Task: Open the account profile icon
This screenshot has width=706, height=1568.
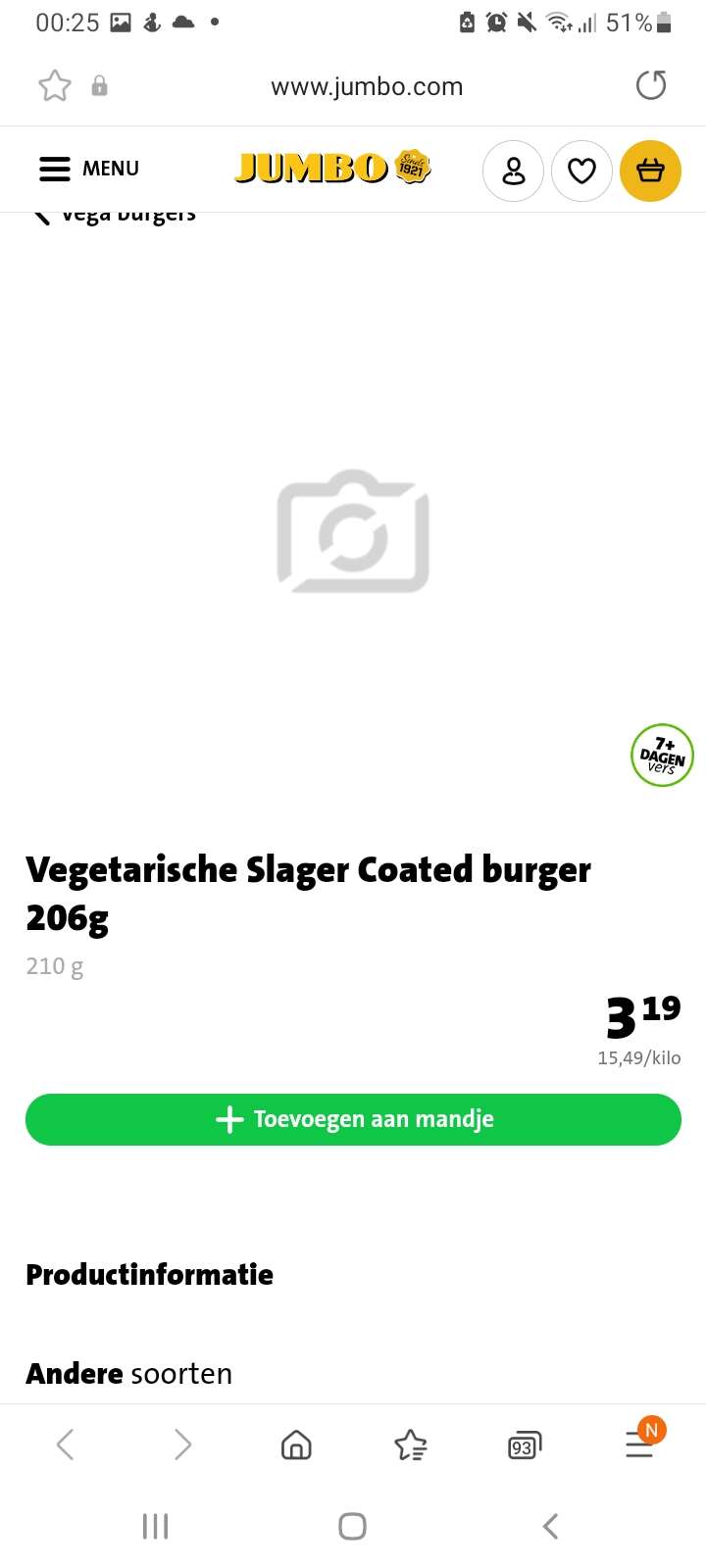Action: [x=513, y=171]
